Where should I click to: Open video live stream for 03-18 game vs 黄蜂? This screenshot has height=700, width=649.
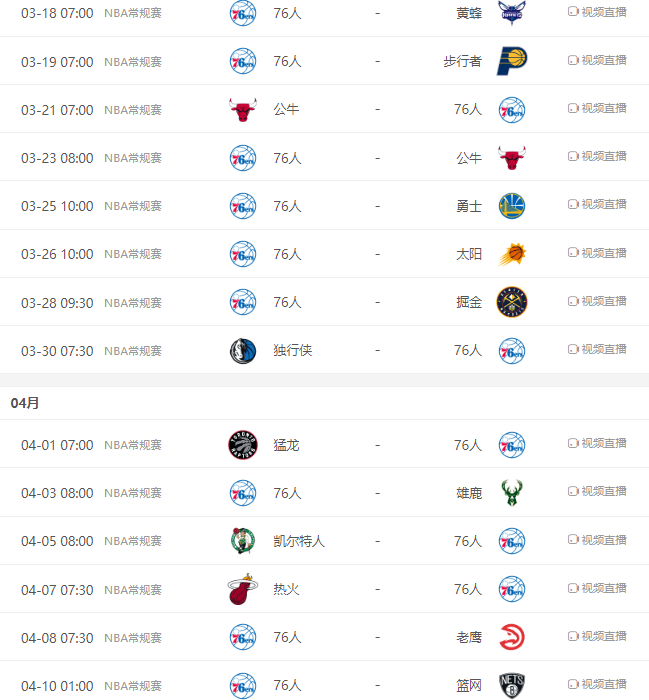point(597,12)
